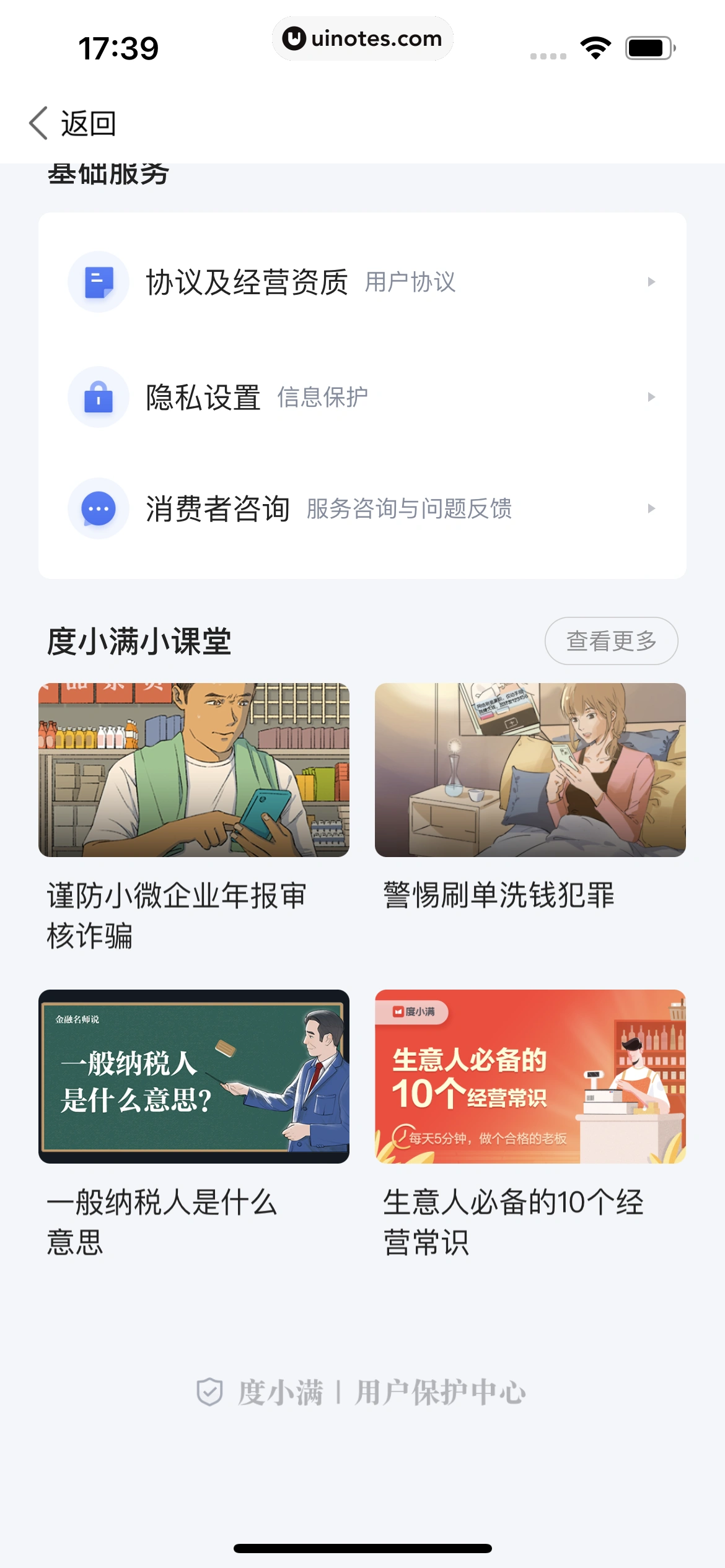The height and width of the screenshot is (1568, 725).
Task: Open 用户协议 under 协议及经营资质
Action: click(410, 283)
